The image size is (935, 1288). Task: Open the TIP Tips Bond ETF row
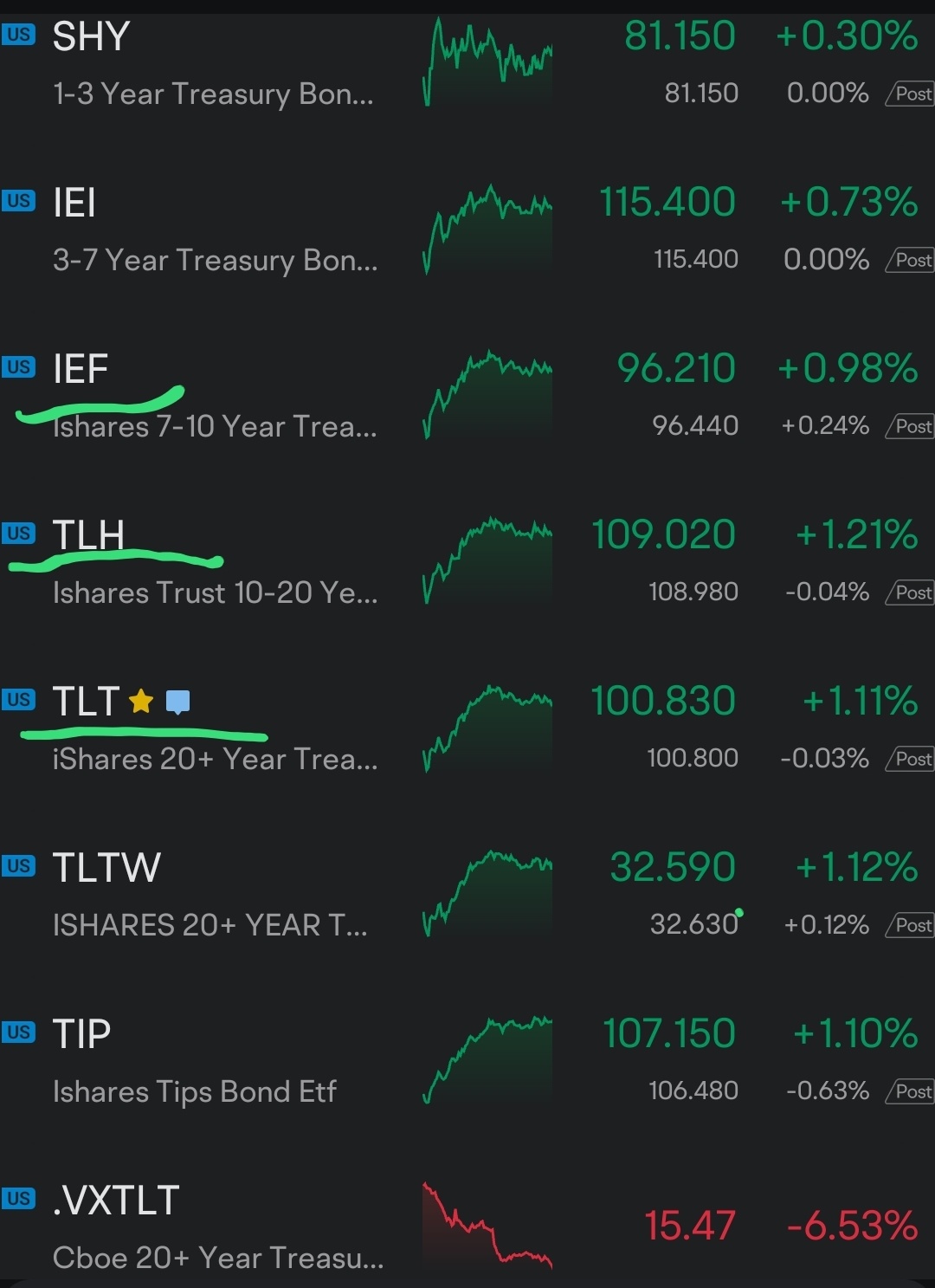coord(195,1062)
